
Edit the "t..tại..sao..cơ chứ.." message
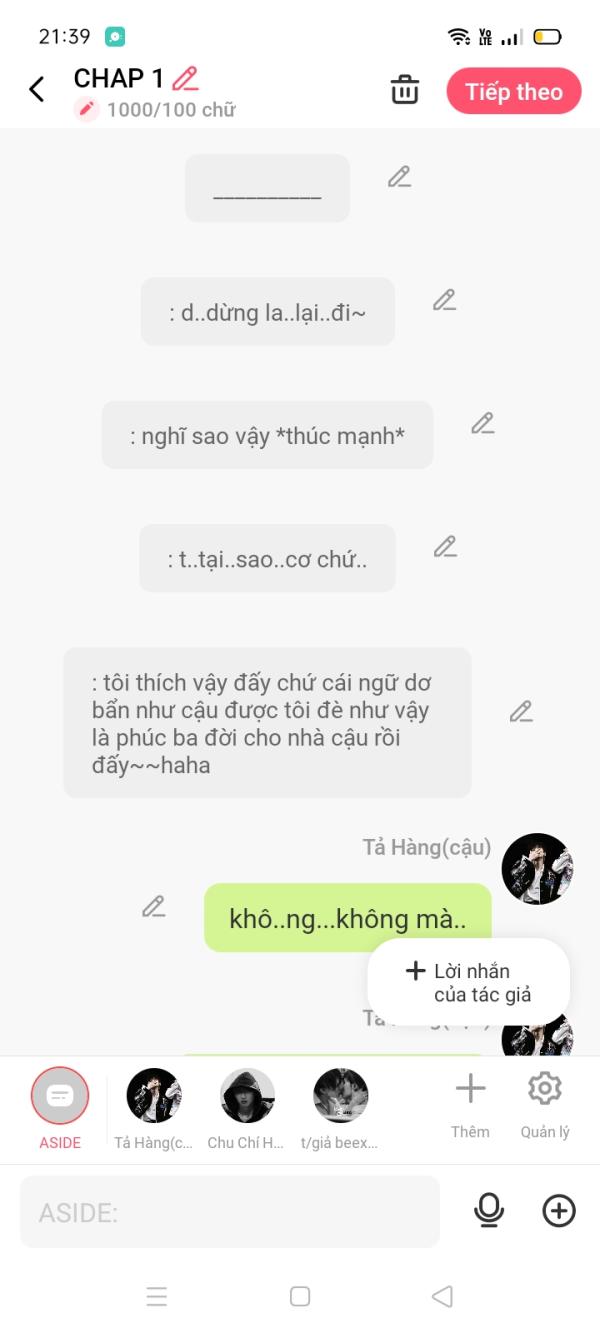(445, 547)
